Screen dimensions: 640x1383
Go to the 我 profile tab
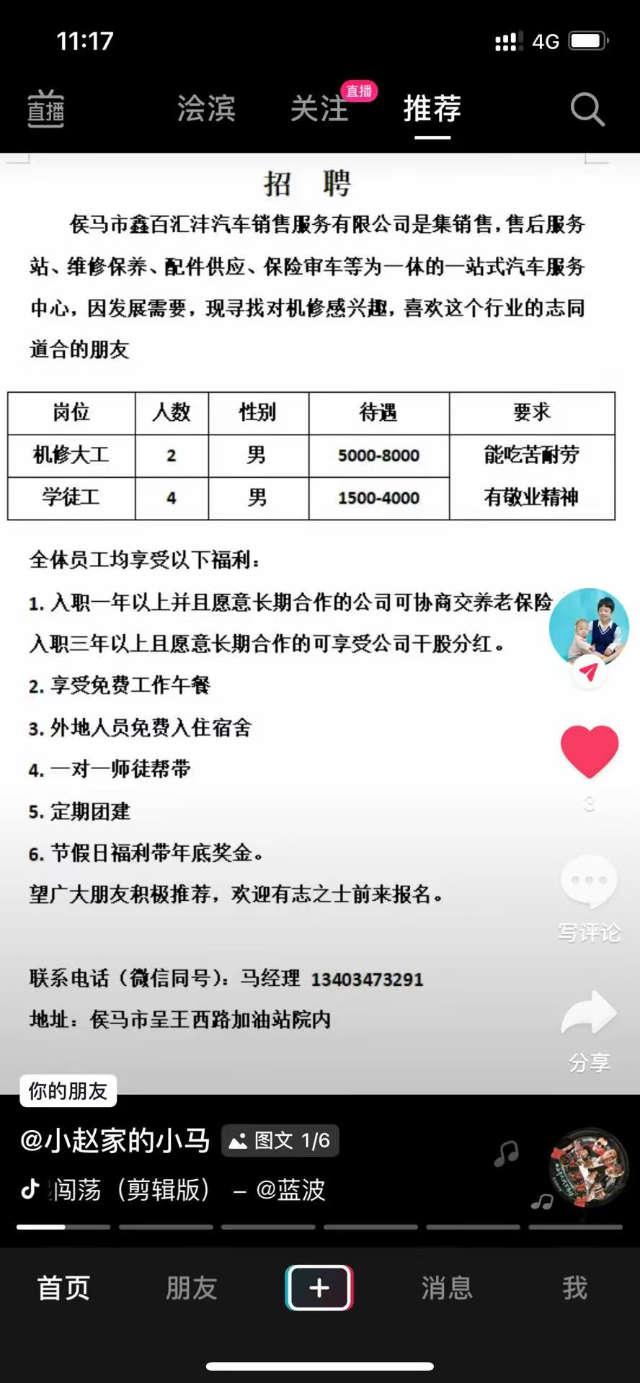tap(574, 1288)
